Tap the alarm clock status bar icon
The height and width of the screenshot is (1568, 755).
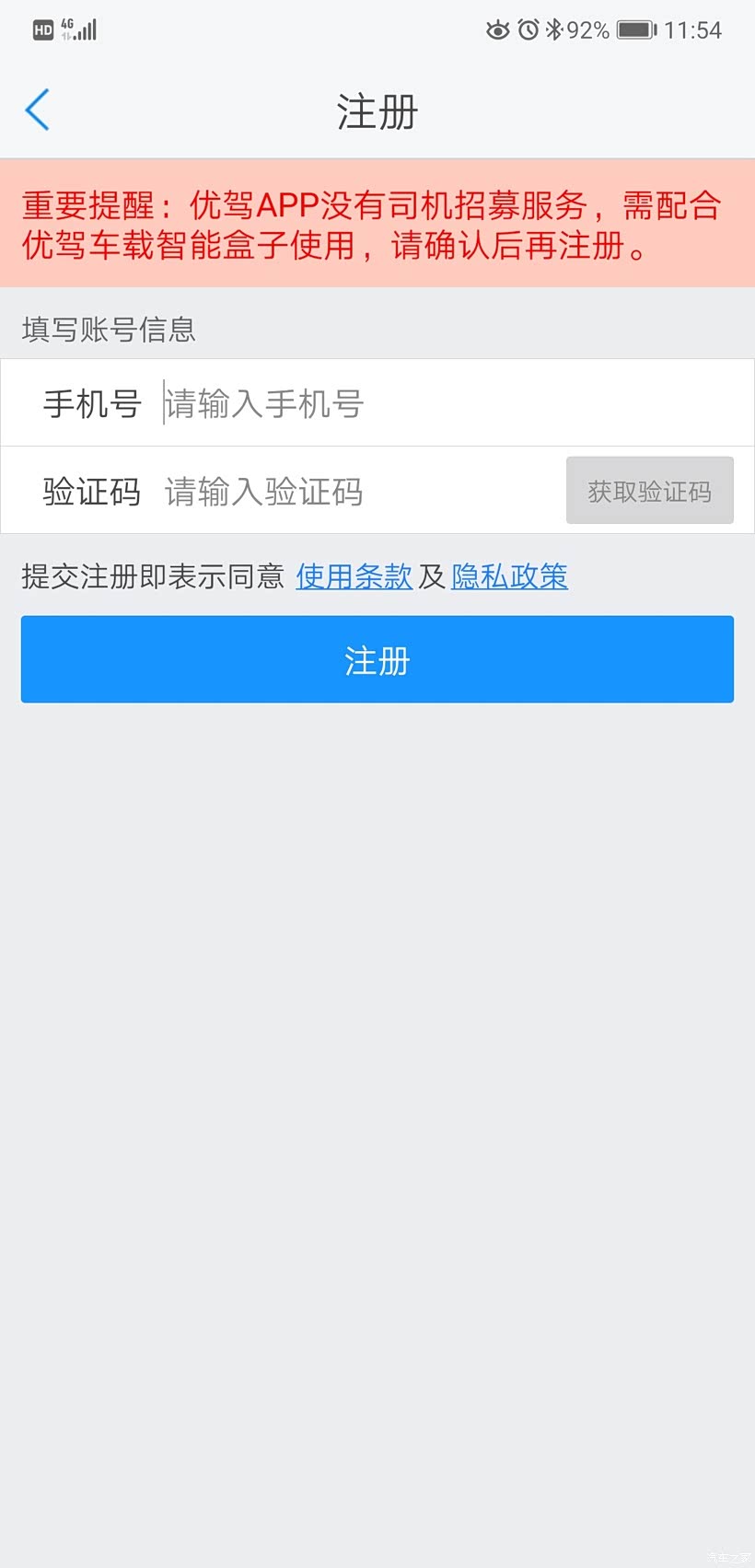(529, 29)
